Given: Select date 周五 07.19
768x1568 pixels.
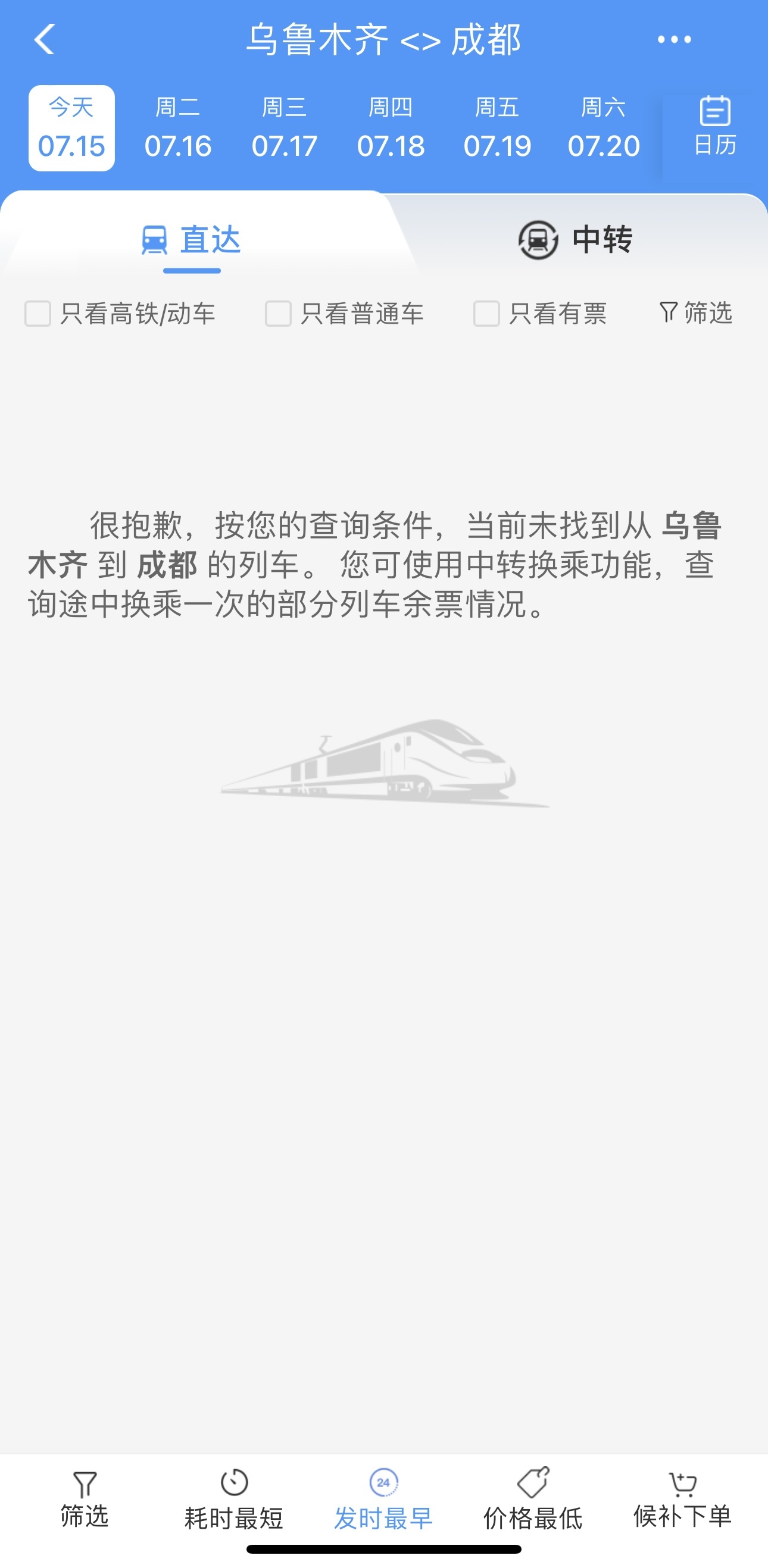Looking at the screenshot, I should [497, 129].
